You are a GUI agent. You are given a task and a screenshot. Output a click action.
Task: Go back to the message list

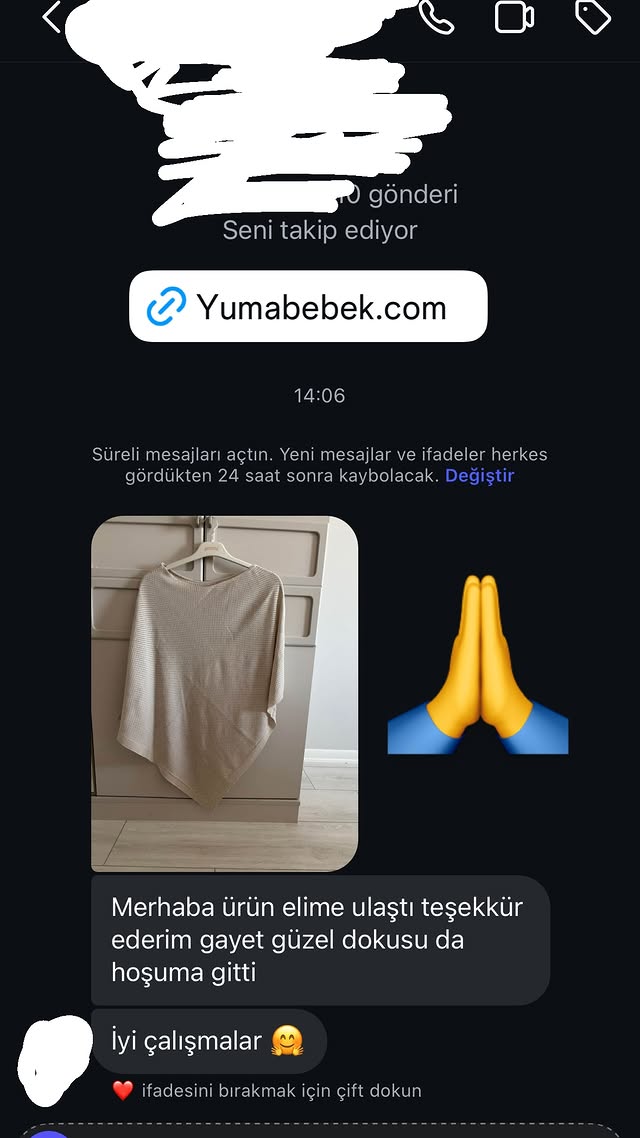pos(52,17)
